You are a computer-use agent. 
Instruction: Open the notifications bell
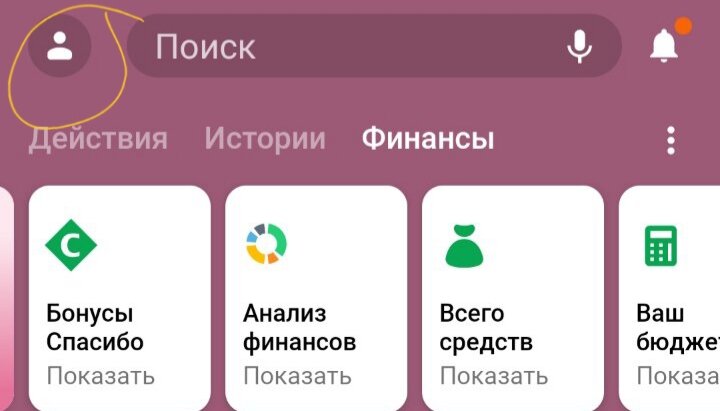pyautogui.click(x=664, y=46)
